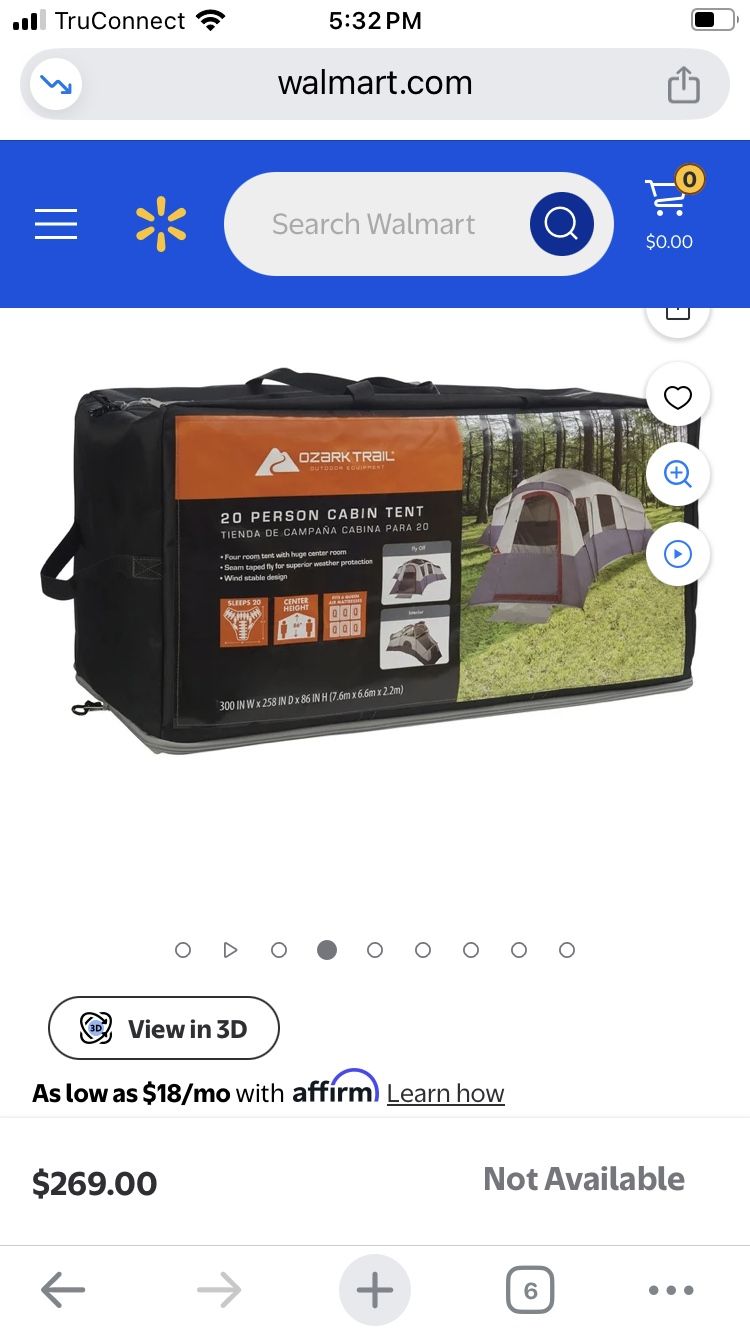Share the page via the browser share icon
Screen dimensions: 750x1334
pyautogui.click(x=684, y=83)
